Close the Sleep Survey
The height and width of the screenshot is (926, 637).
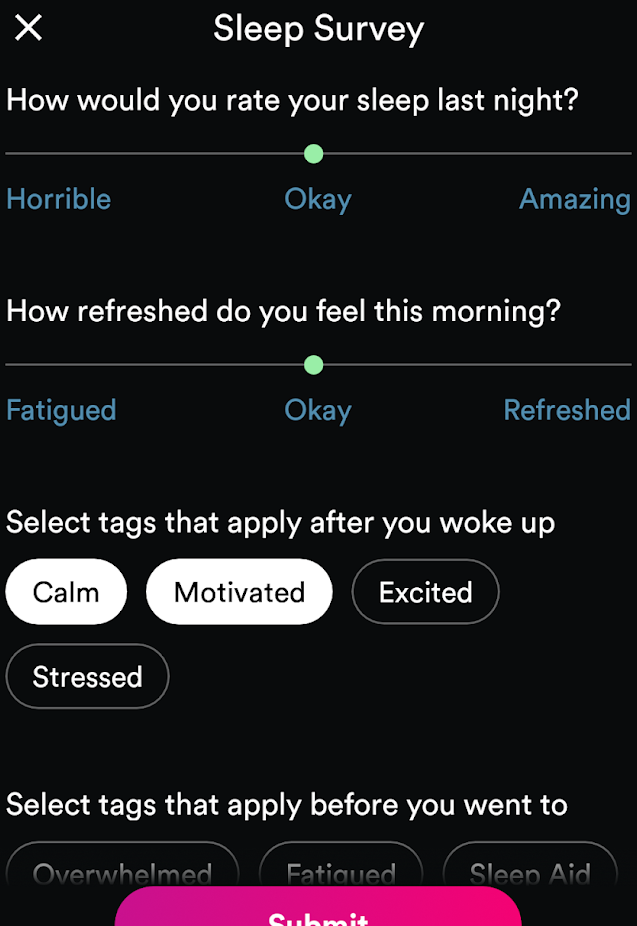(x=29, y=28)
